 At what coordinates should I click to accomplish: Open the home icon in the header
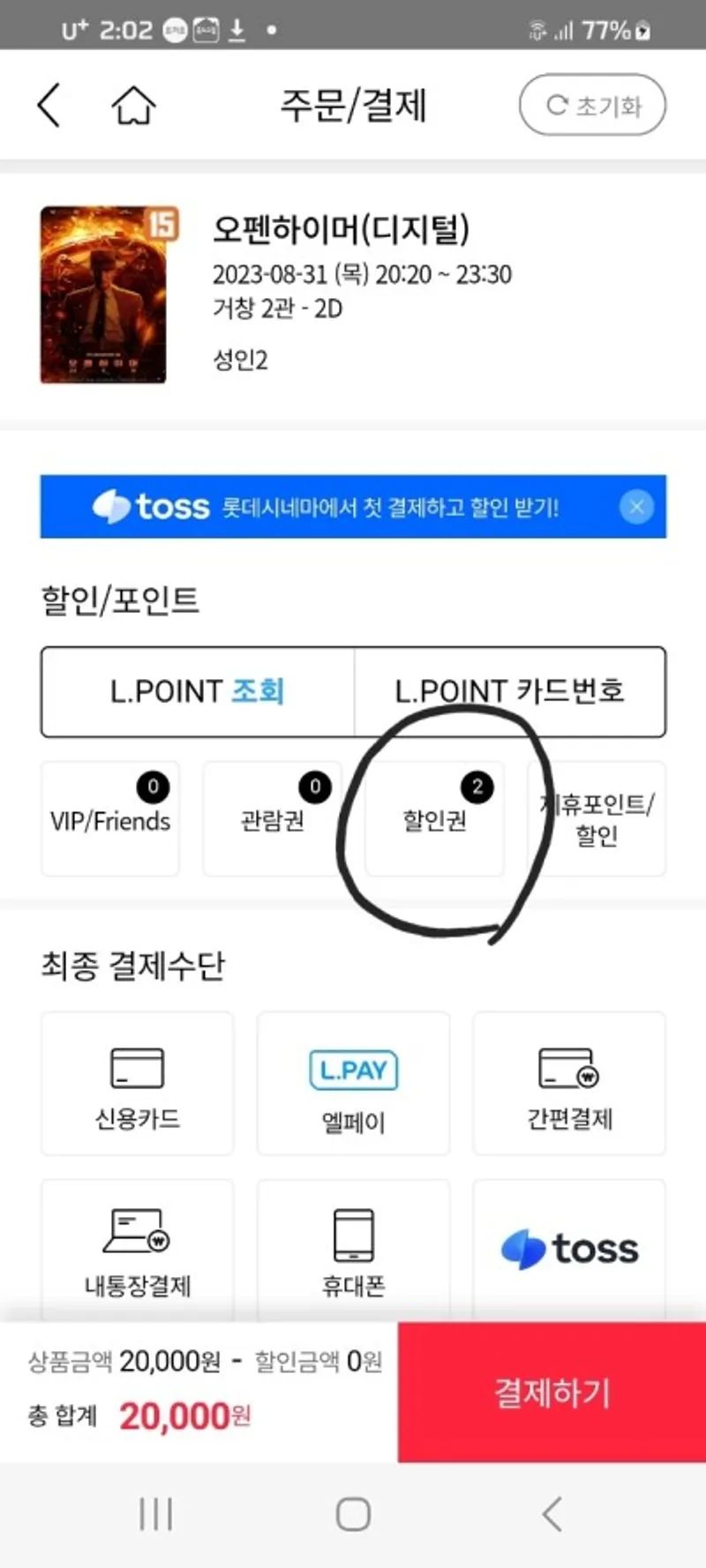(x=133, y=106)
